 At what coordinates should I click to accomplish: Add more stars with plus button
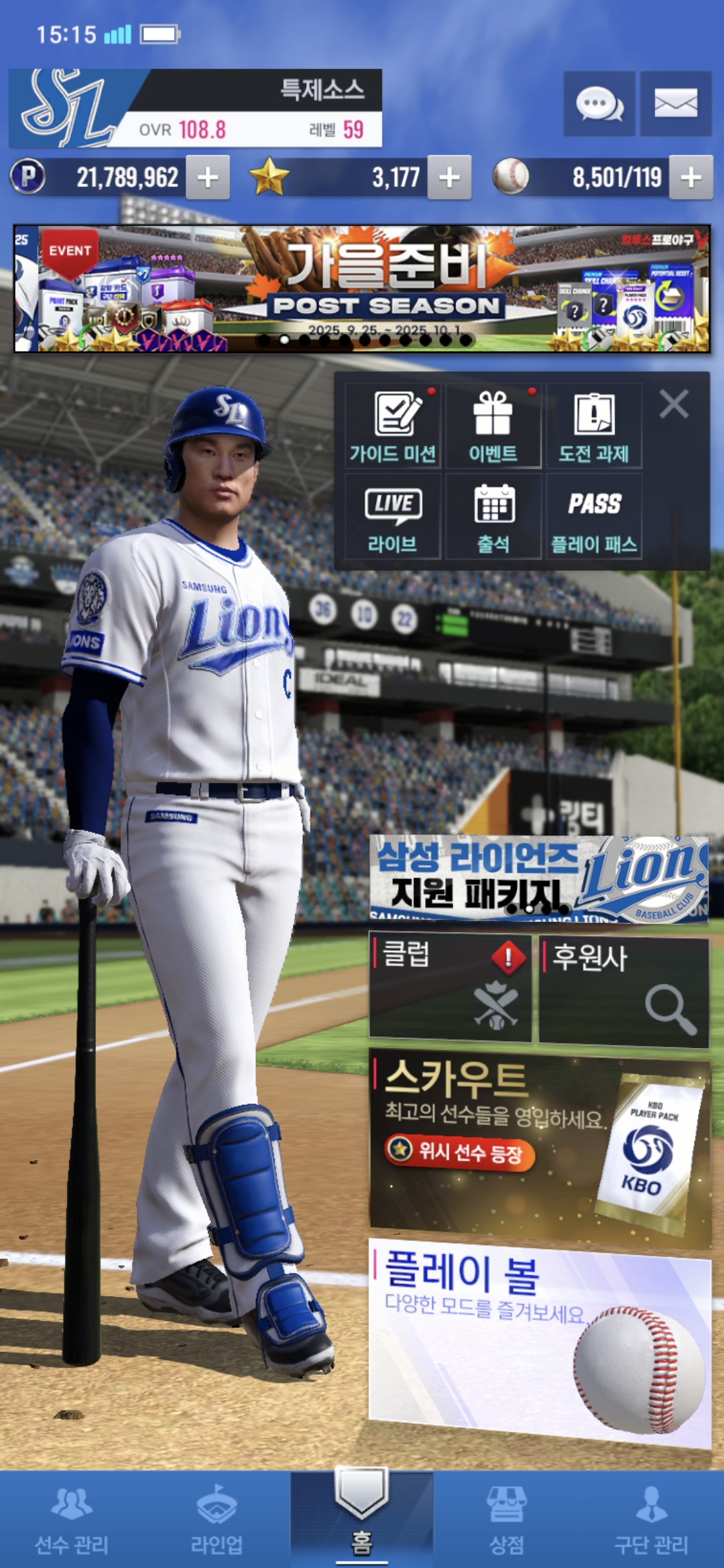tap(449, 178)
